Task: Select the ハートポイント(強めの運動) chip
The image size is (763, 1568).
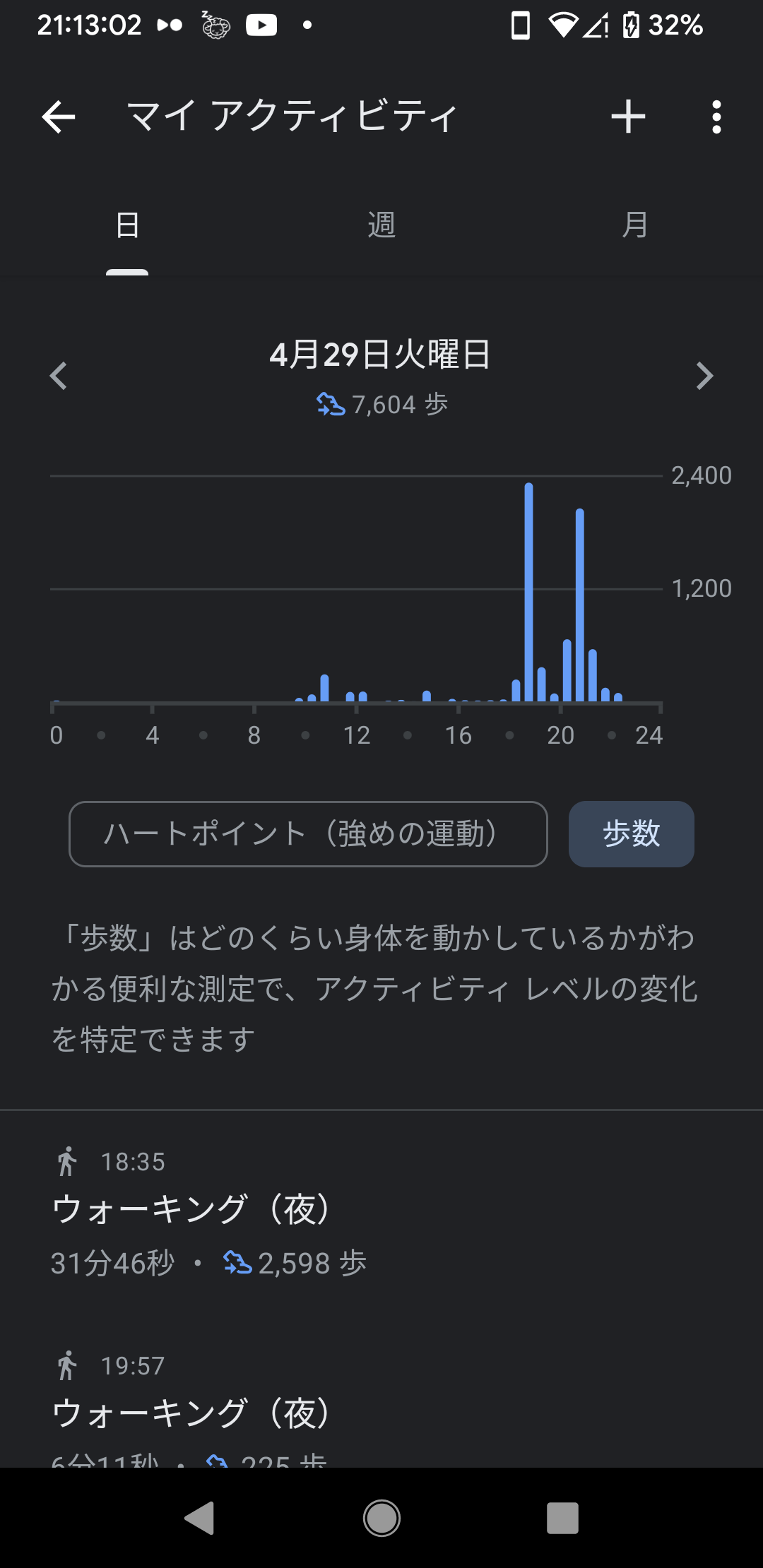Action: (308, 834)
